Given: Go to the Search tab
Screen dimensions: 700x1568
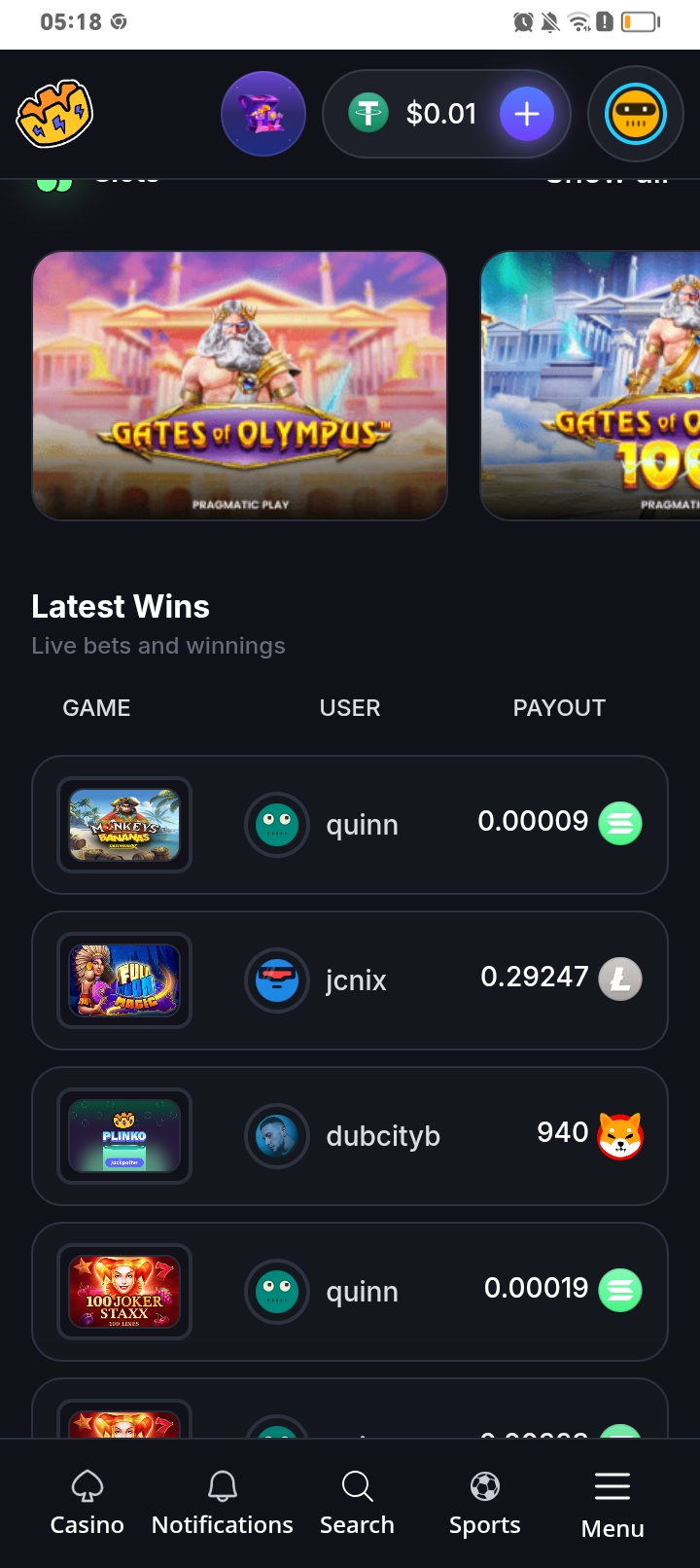Looking at the screenshot, I should coord(357,1503).
